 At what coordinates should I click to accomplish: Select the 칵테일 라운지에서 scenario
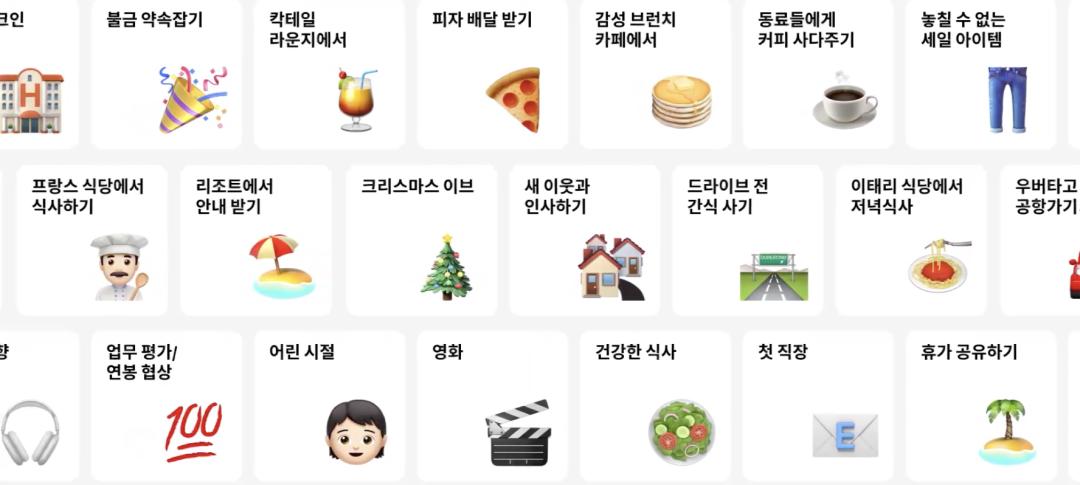point(329,75)
